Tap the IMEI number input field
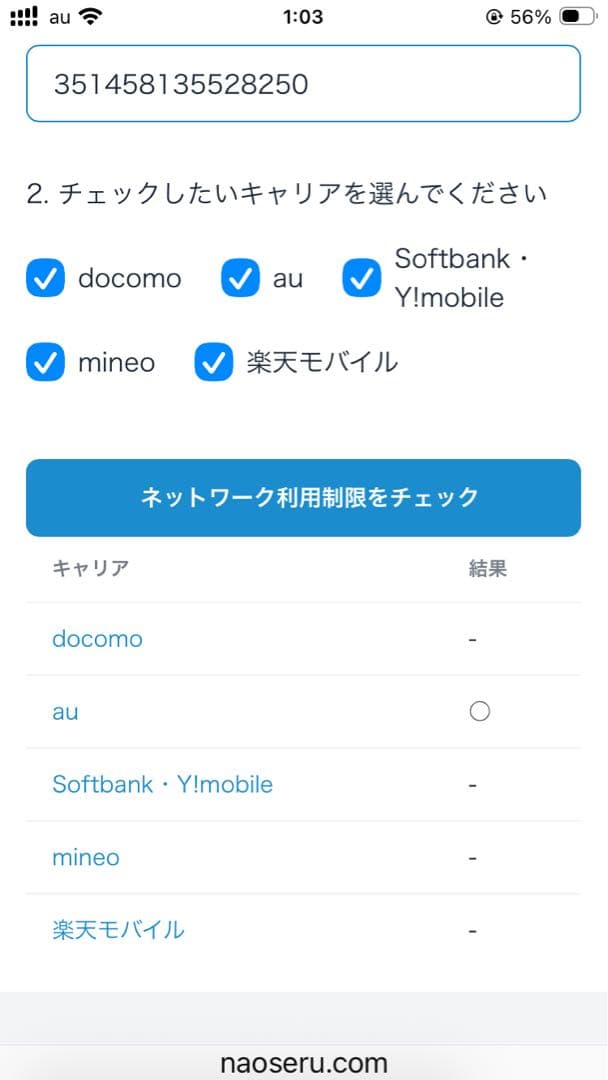 tap(303, 84)
